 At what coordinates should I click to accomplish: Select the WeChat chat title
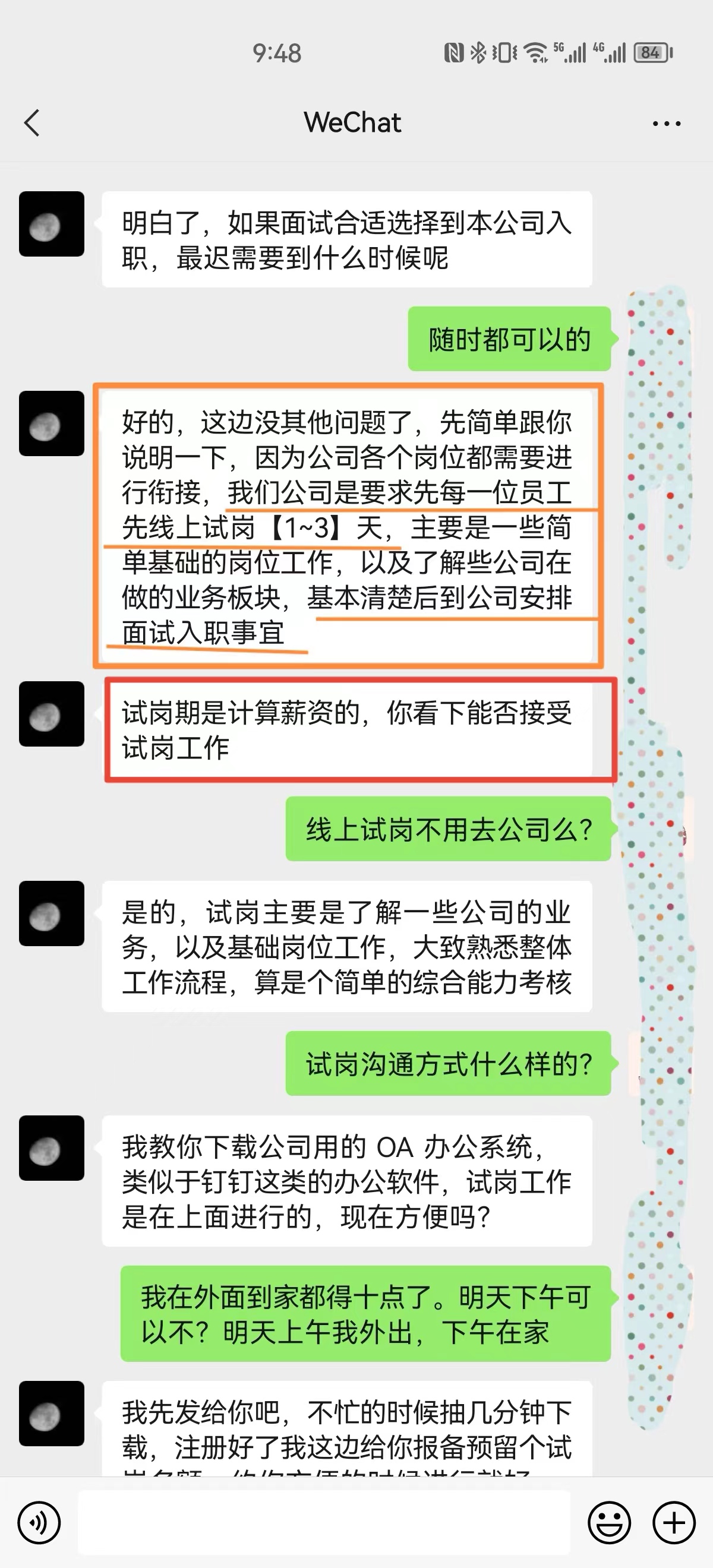pos(352,123)
